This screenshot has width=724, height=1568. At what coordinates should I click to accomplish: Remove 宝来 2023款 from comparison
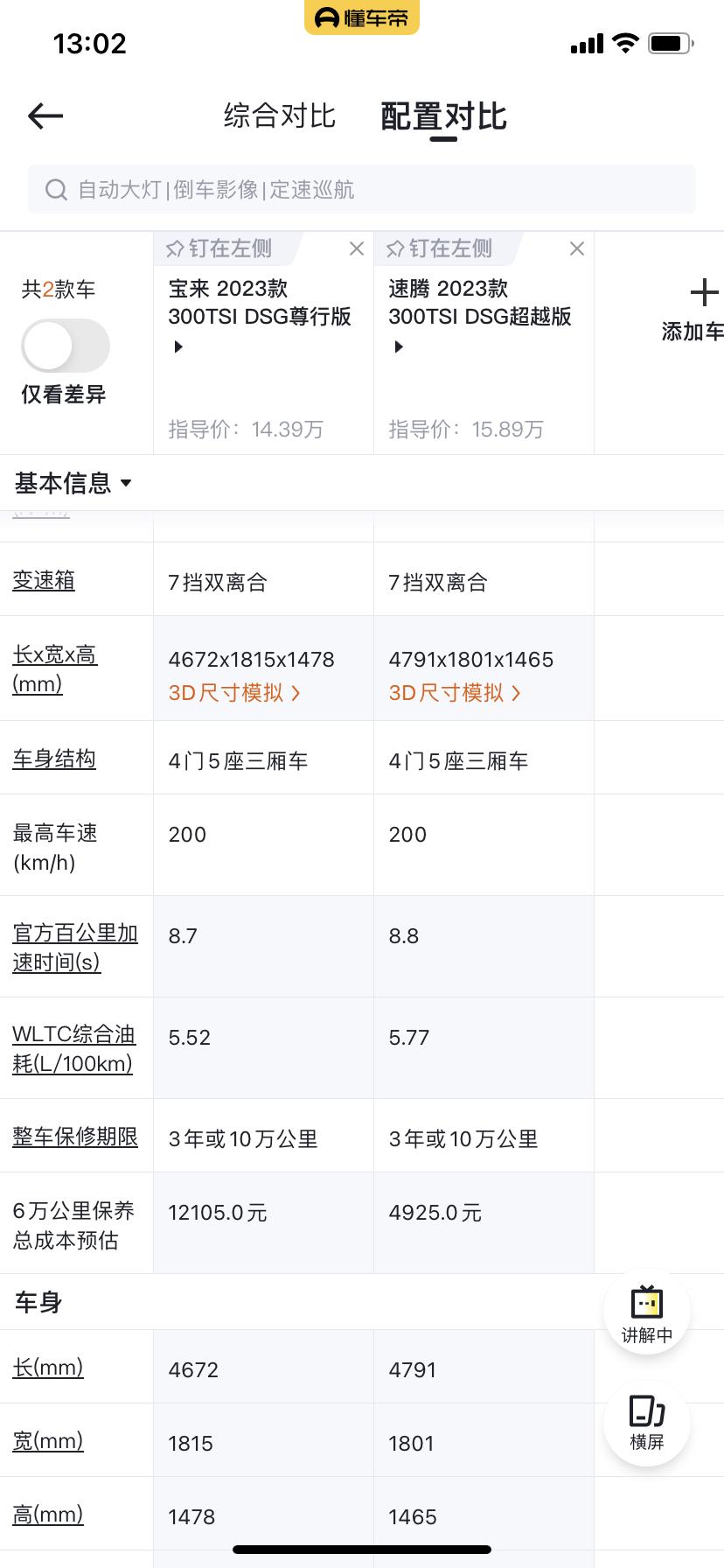coord(356,248)
